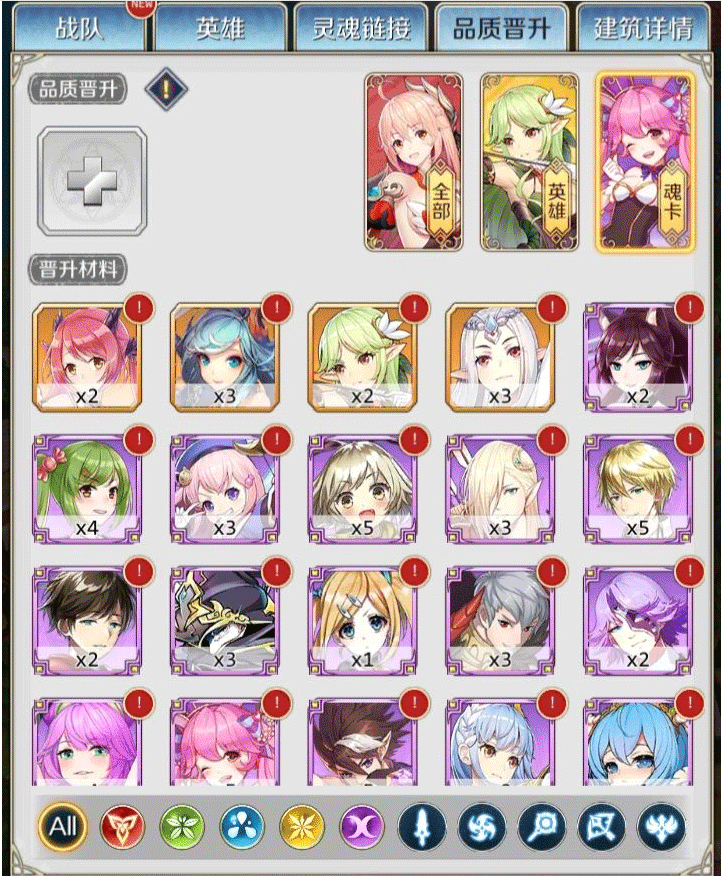Open the 英雄 tab
This screenshot has height=876, width=721.
pyautogui.click(x=220, y=28)
